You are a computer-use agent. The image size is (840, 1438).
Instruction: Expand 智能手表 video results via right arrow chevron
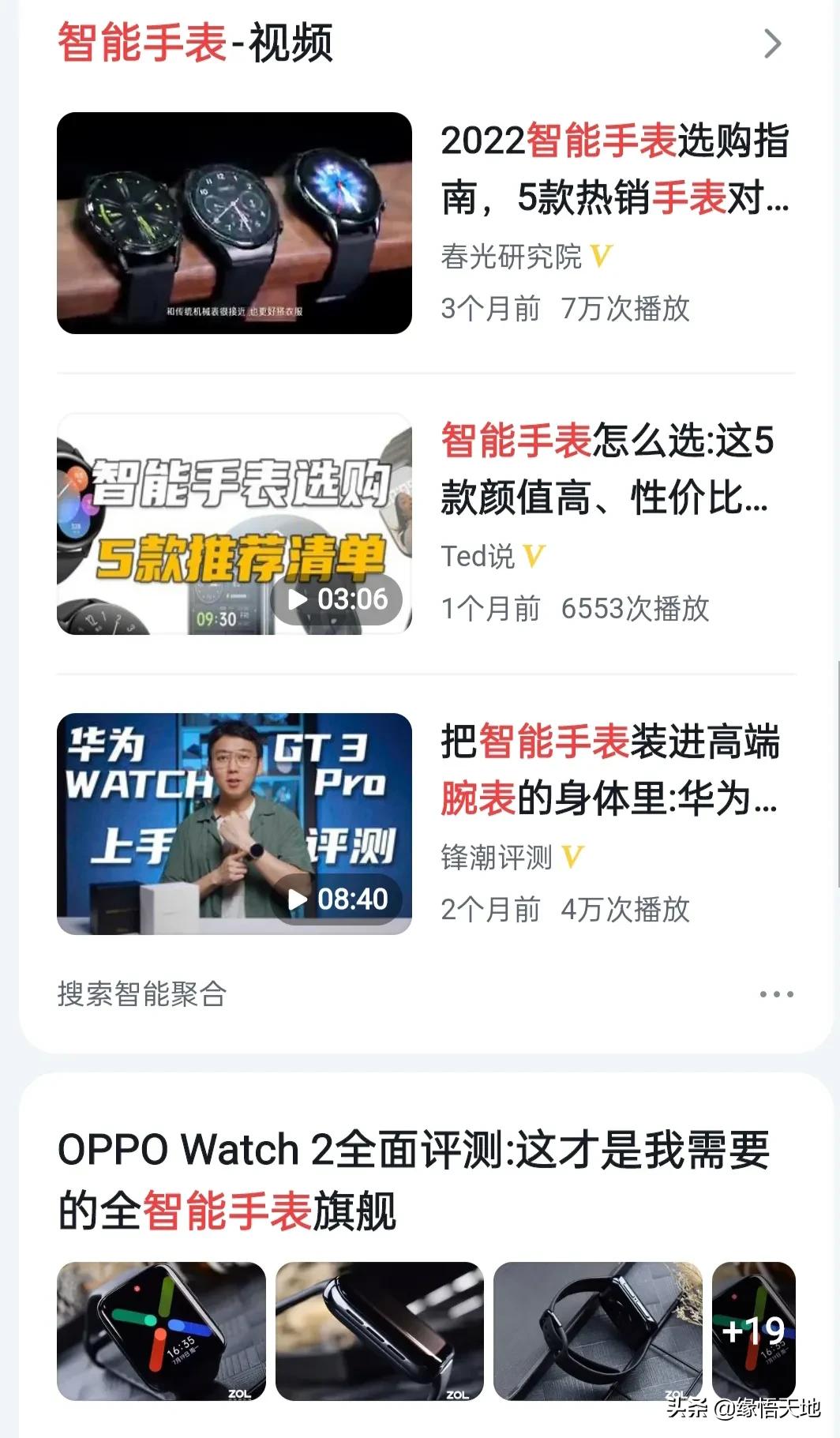point(772,45)
